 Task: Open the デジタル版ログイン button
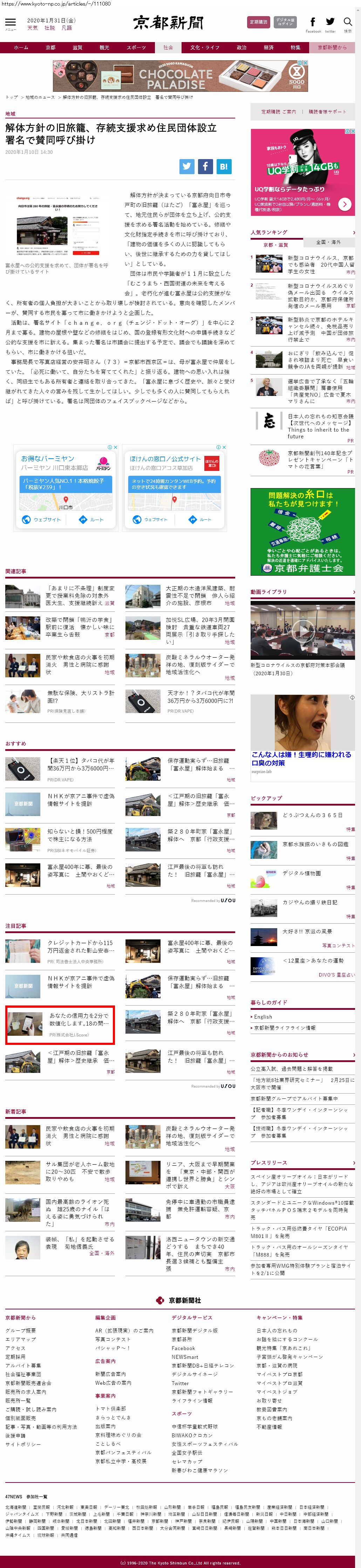(285, 22)
